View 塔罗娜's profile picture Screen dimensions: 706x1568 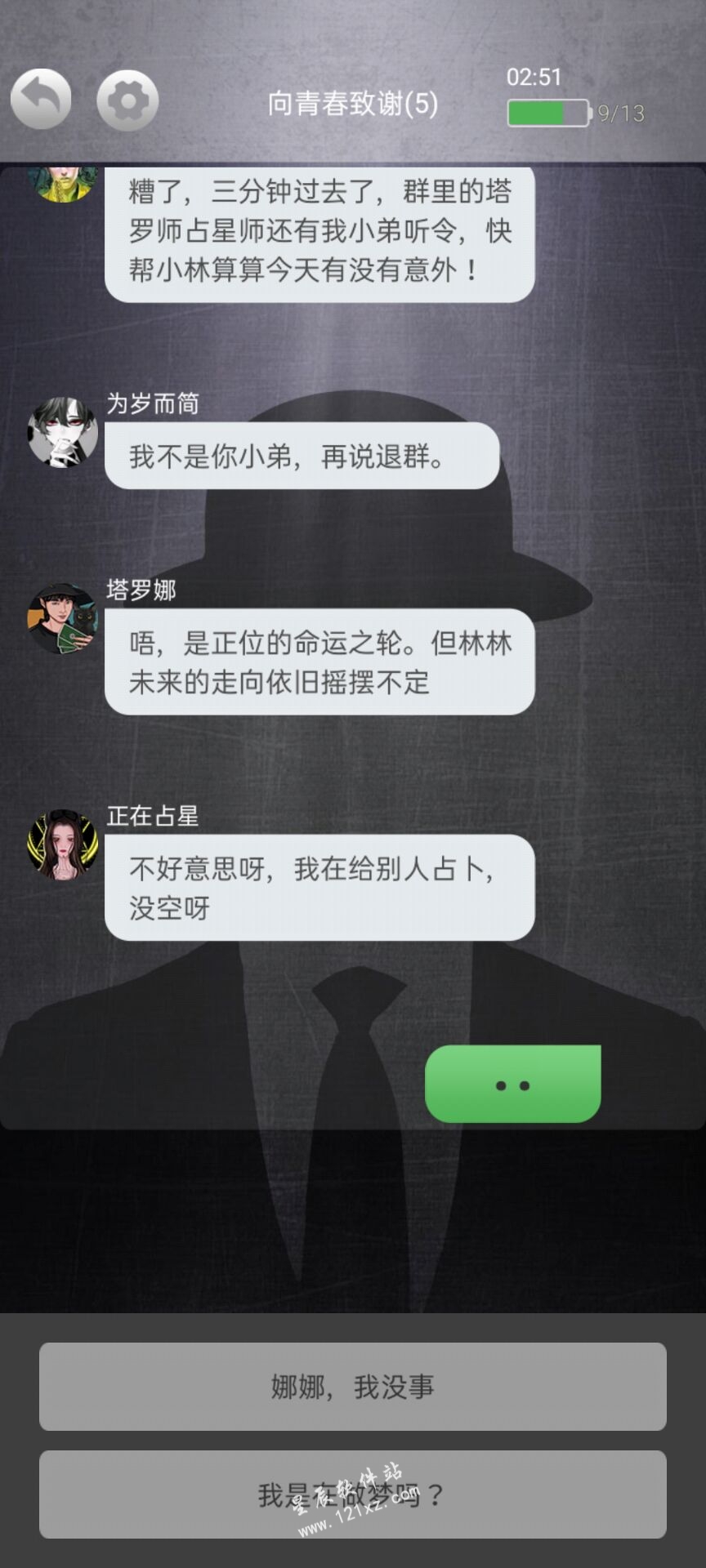pyautogui.click(x=63, y=618)
